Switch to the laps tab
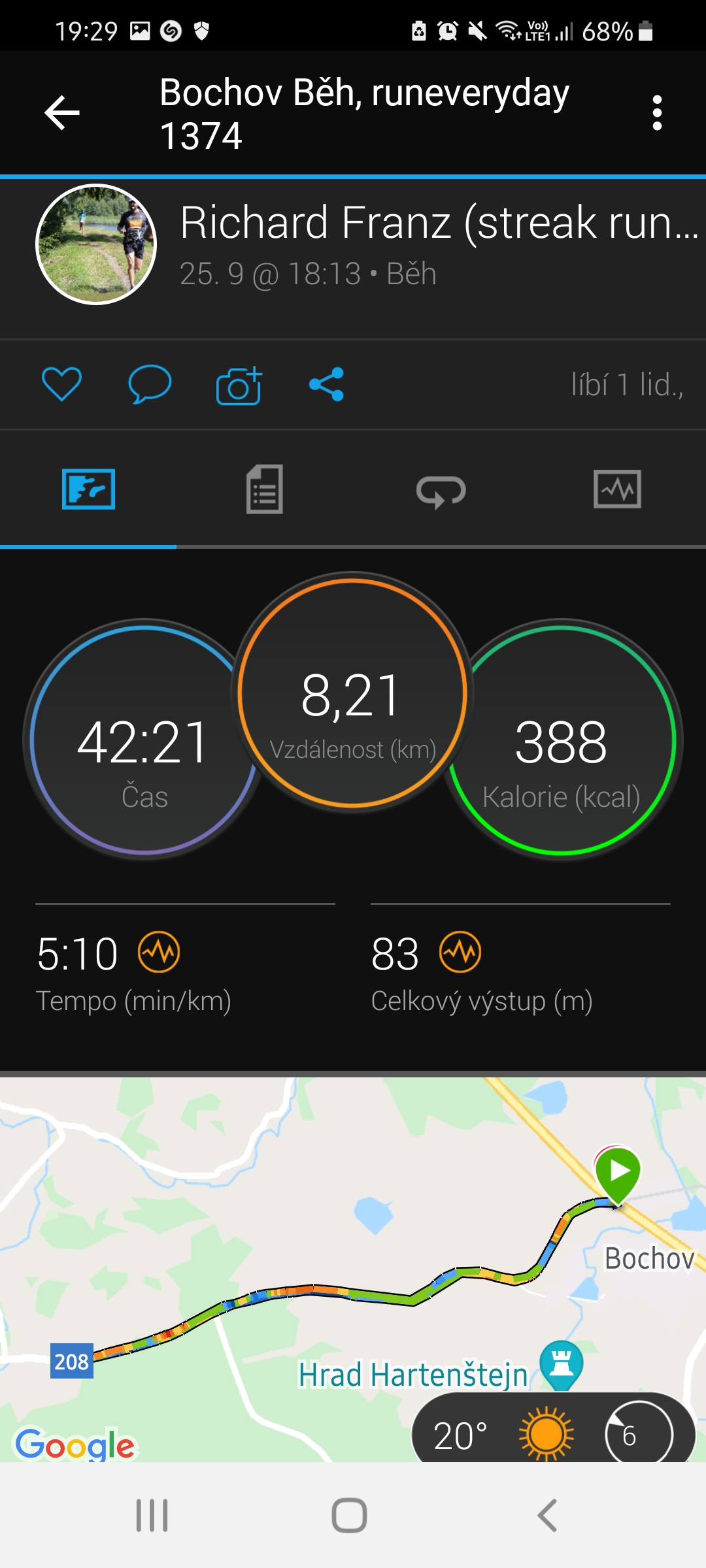The image size is (706, 1568). click(441, 490)
